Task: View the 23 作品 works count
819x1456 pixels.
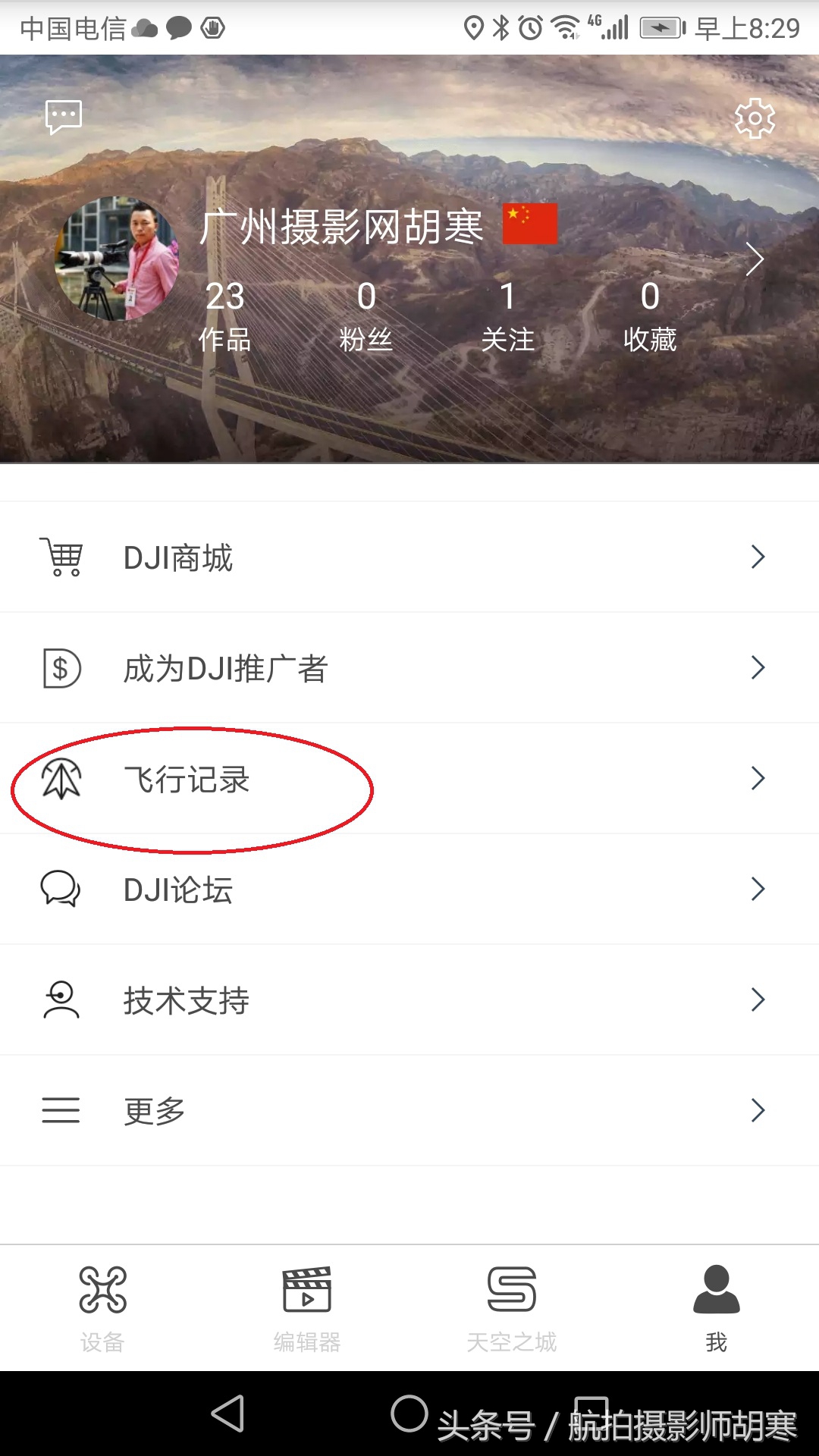Action: click(x=225, y=313)
